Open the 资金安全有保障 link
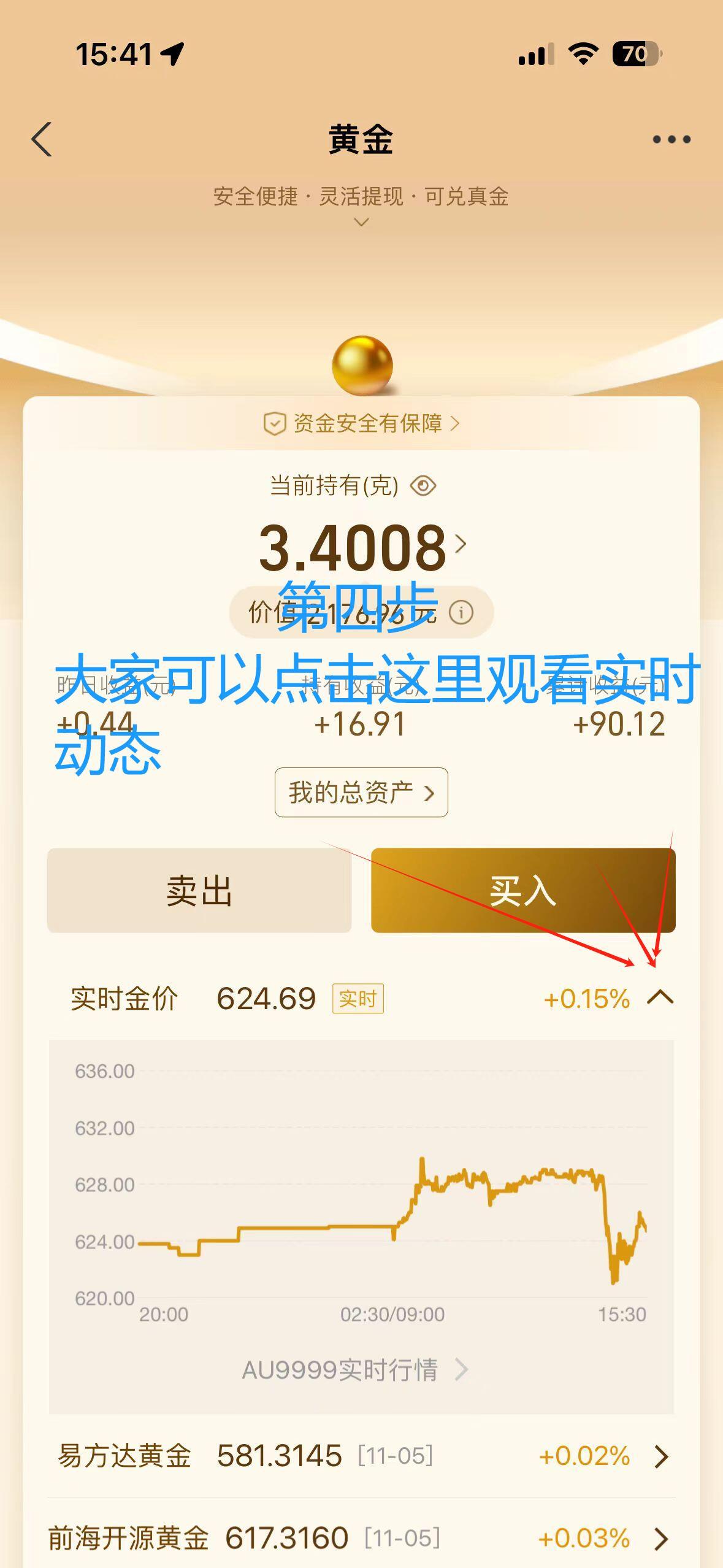This screenshot has height=1568, width=723. [362, 423]
